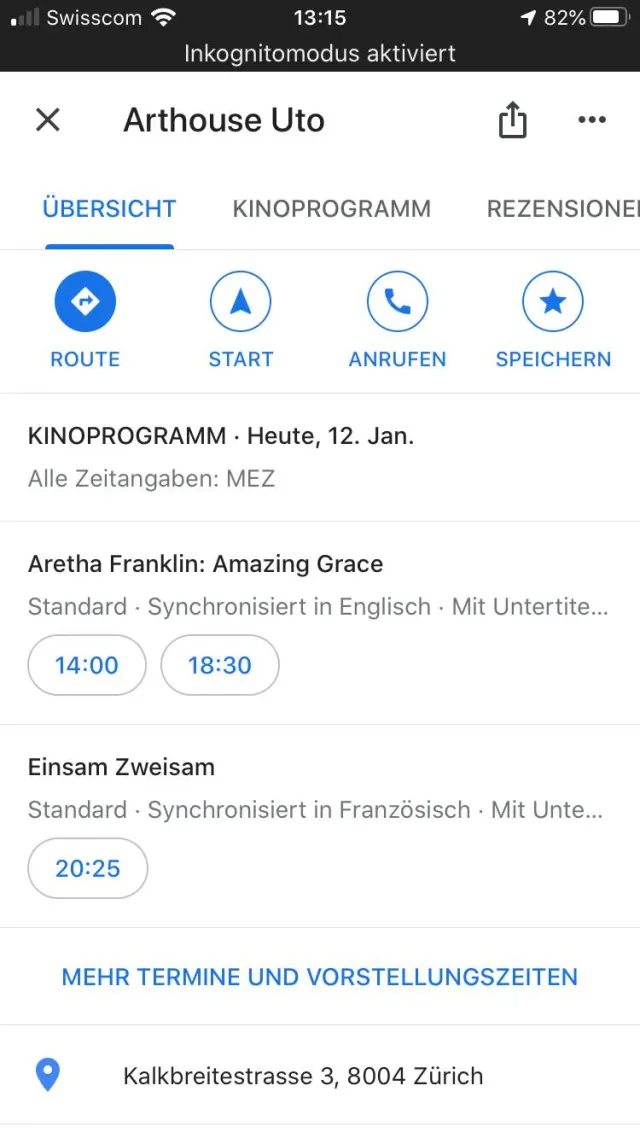Choose the 14:00 Amazing Grace showtime
This screenshot has height=1138, width=640.
point(87,665)
